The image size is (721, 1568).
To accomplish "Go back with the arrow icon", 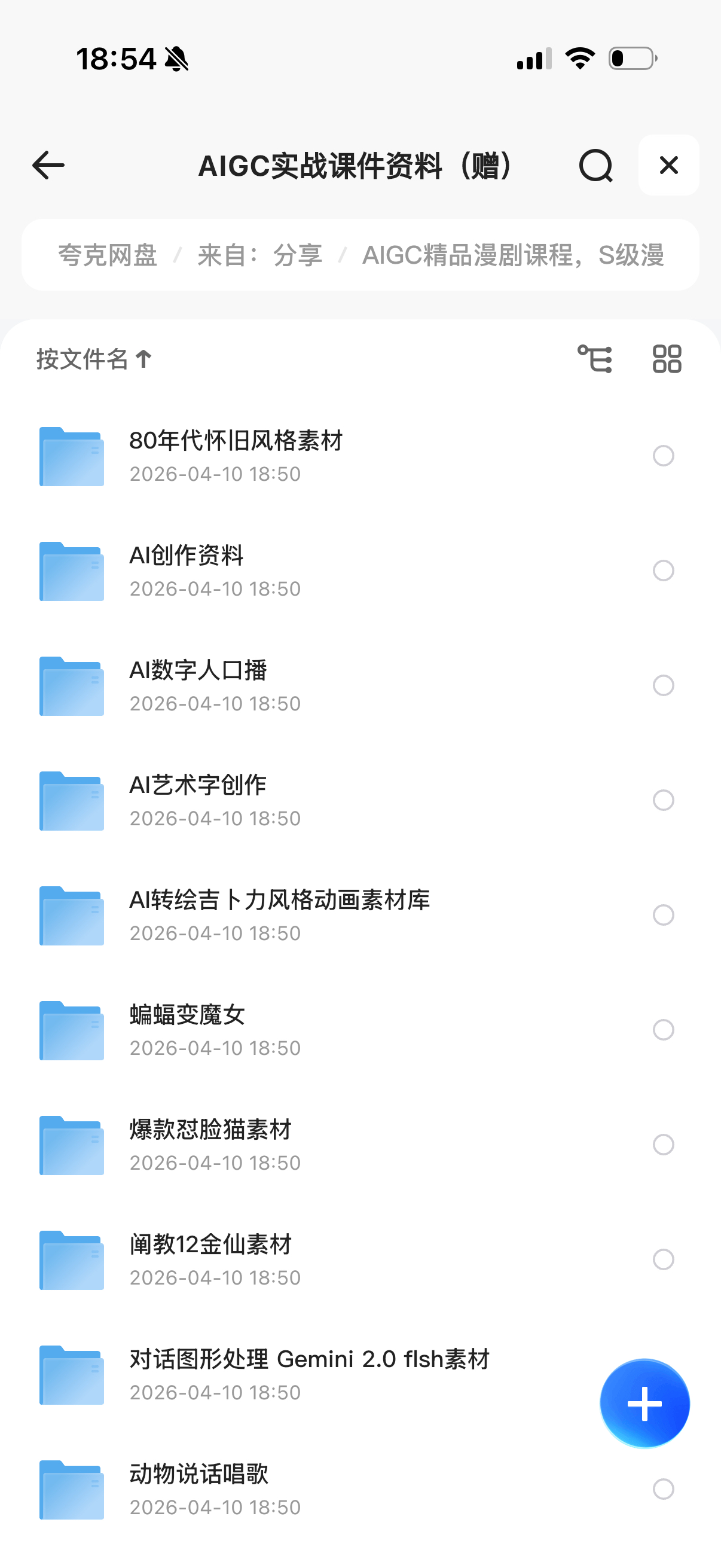I will tap(48, 166).
